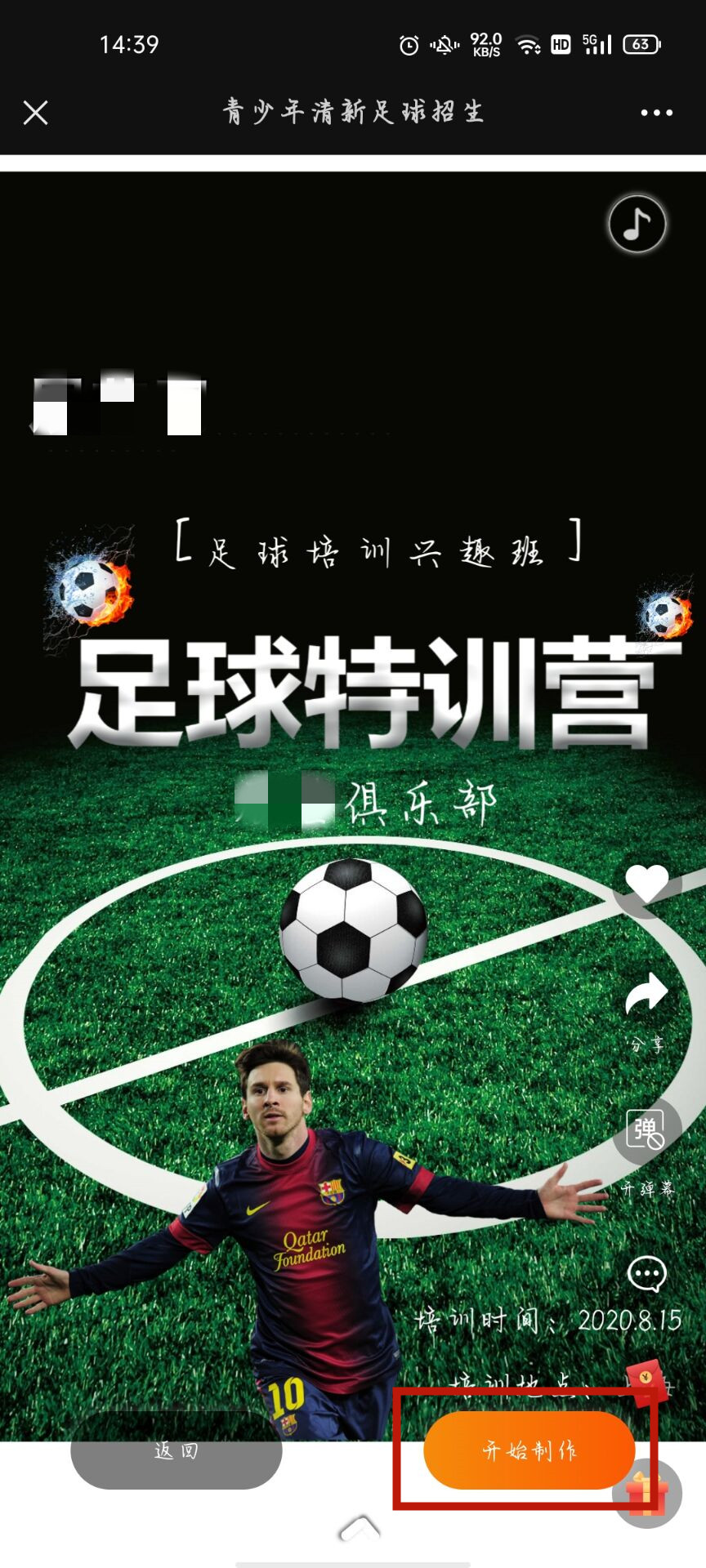Toggle the background music note icon
706x1568 pixels.
[637, 224]
